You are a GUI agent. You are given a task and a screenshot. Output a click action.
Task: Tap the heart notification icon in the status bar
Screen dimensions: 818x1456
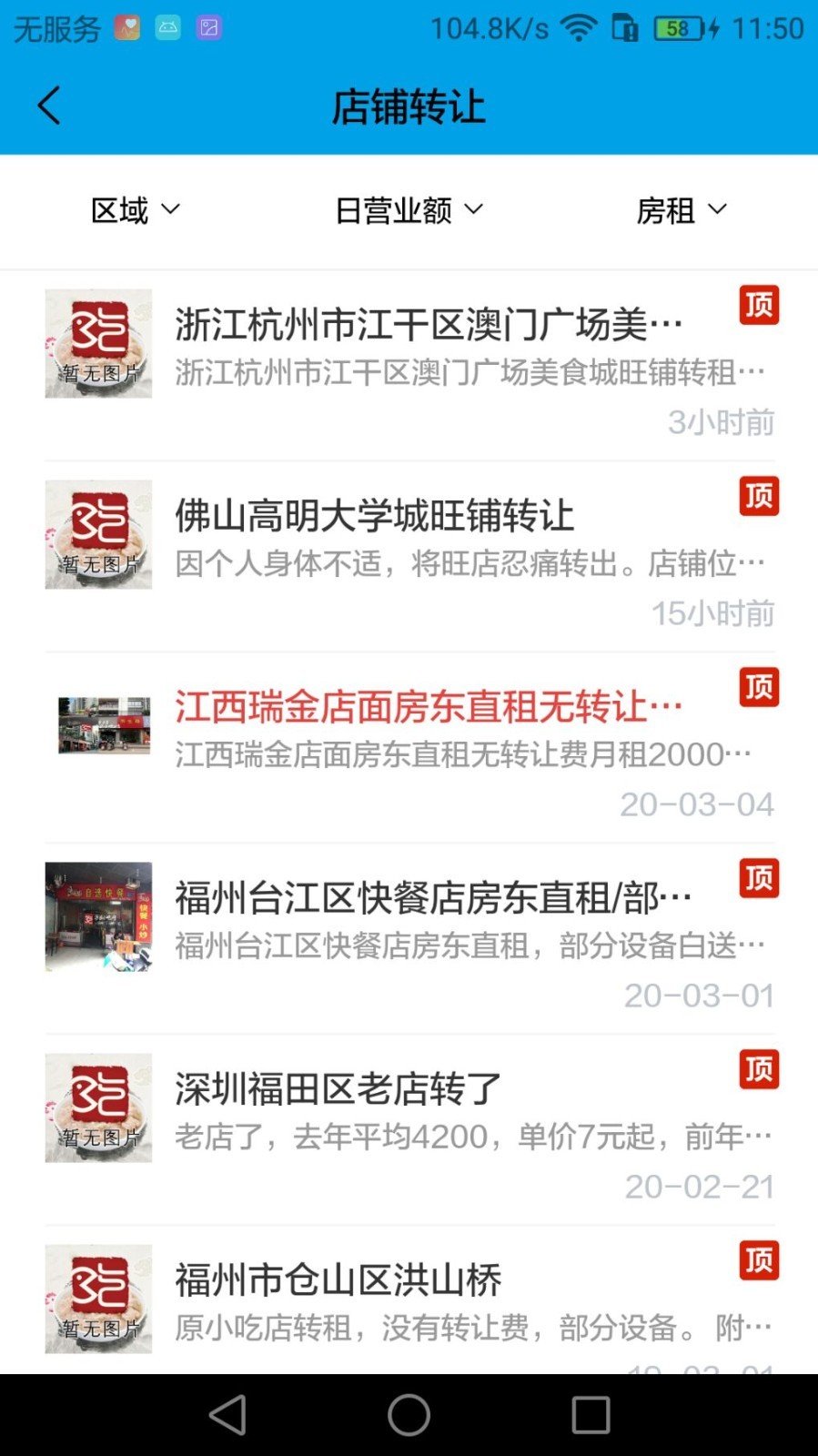[127, 27]
